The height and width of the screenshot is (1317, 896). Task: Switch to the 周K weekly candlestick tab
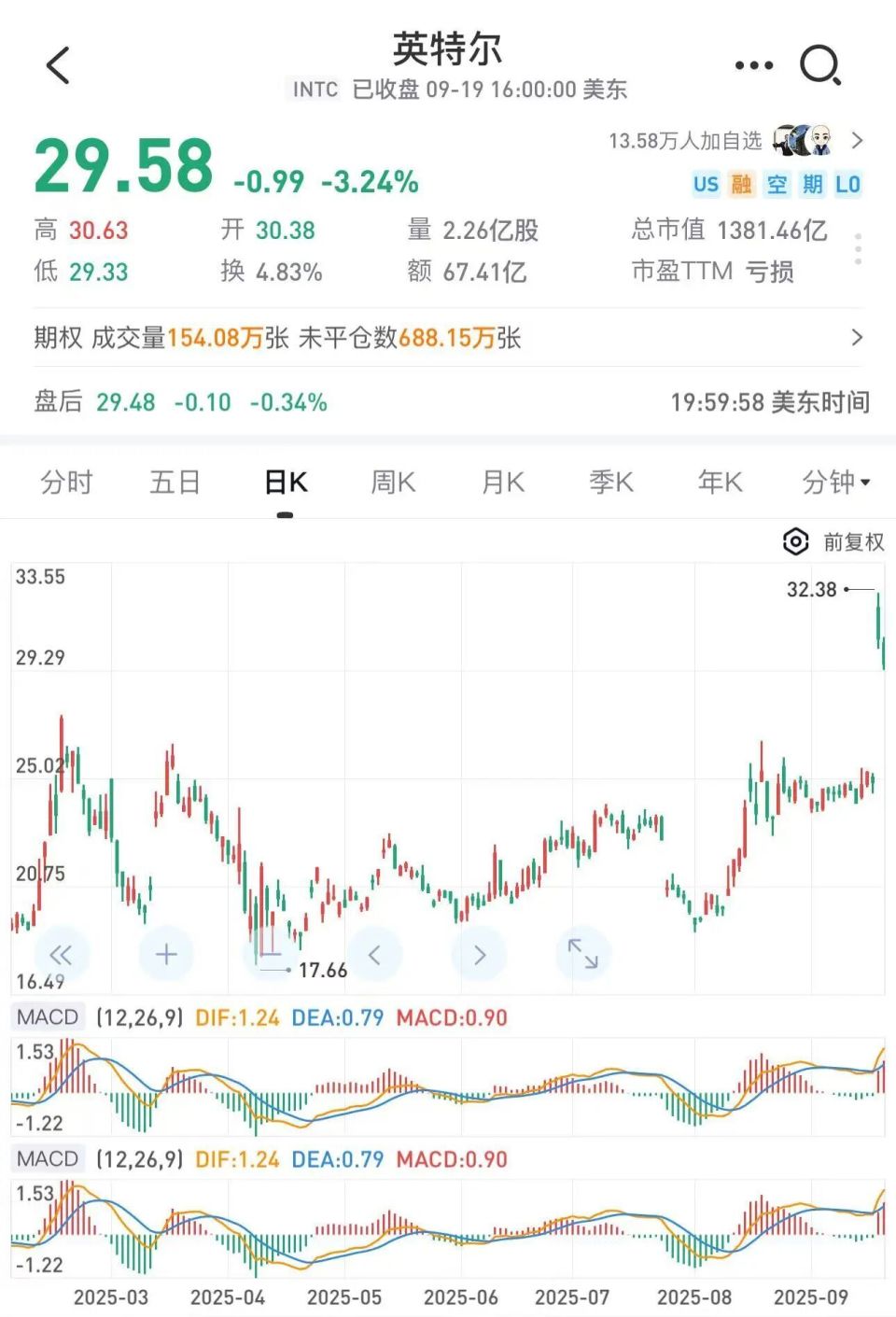coord(392,483)
